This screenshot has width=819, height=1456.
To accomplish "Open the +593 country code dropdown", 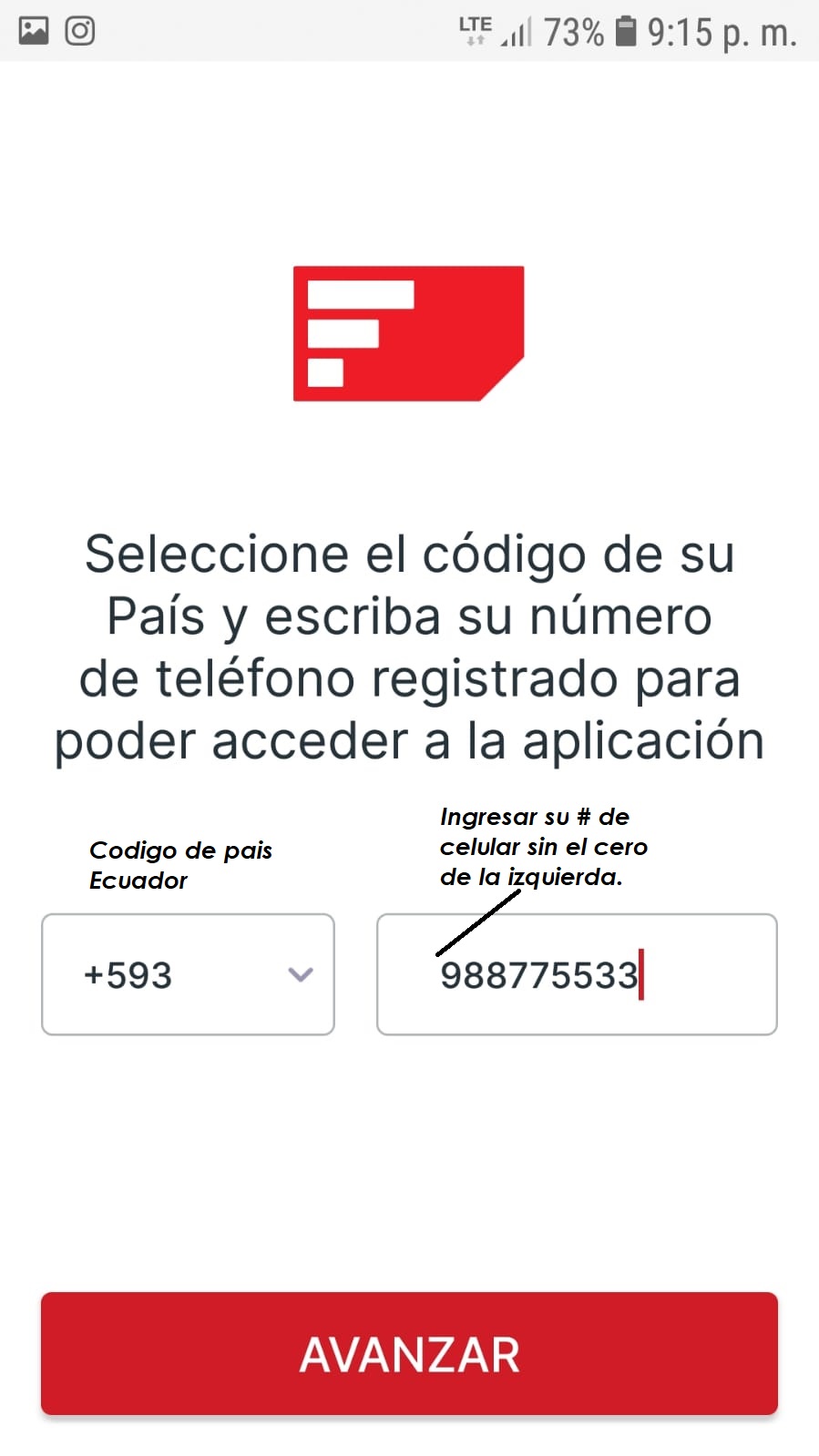I will pyautogui.click(x=188, y=974).
